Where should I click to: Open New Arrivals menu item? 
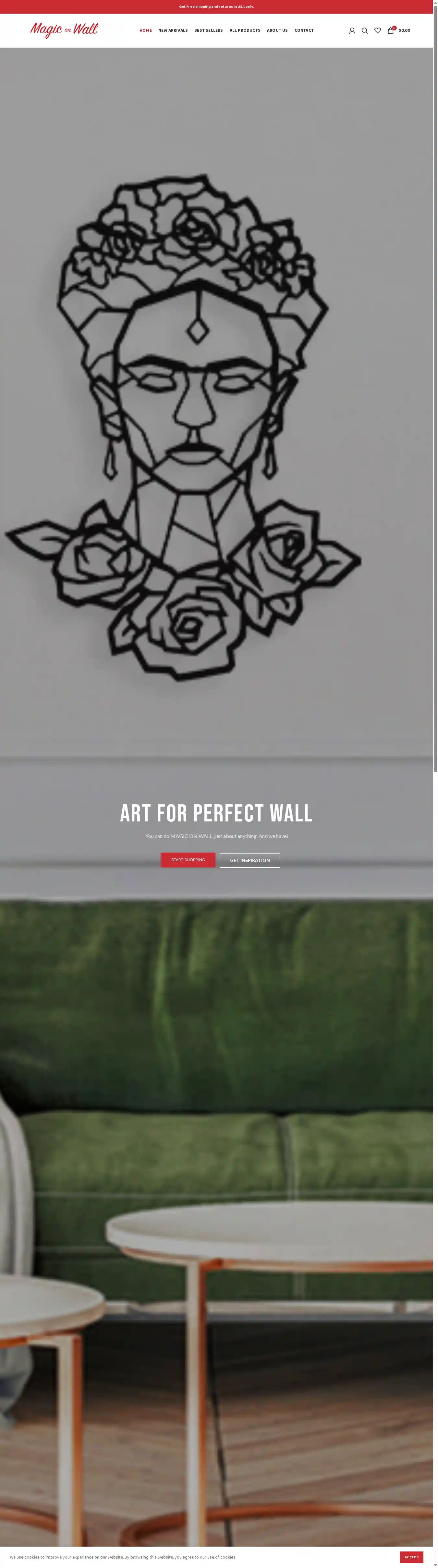(173, 30)
